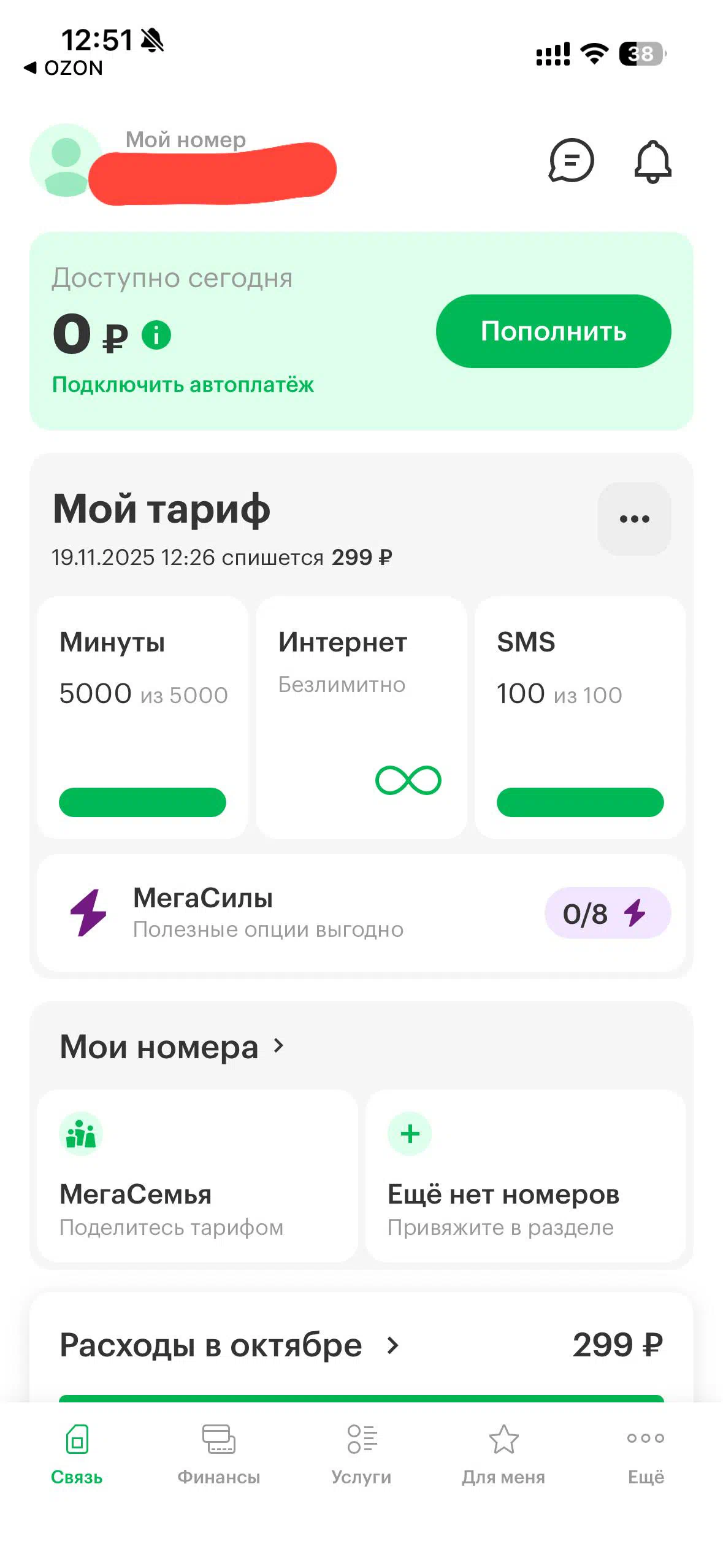Tap the Пополнить button
Image resolution: width=723 pixels, height=1568 pixels.
click(x=553, y=331)
